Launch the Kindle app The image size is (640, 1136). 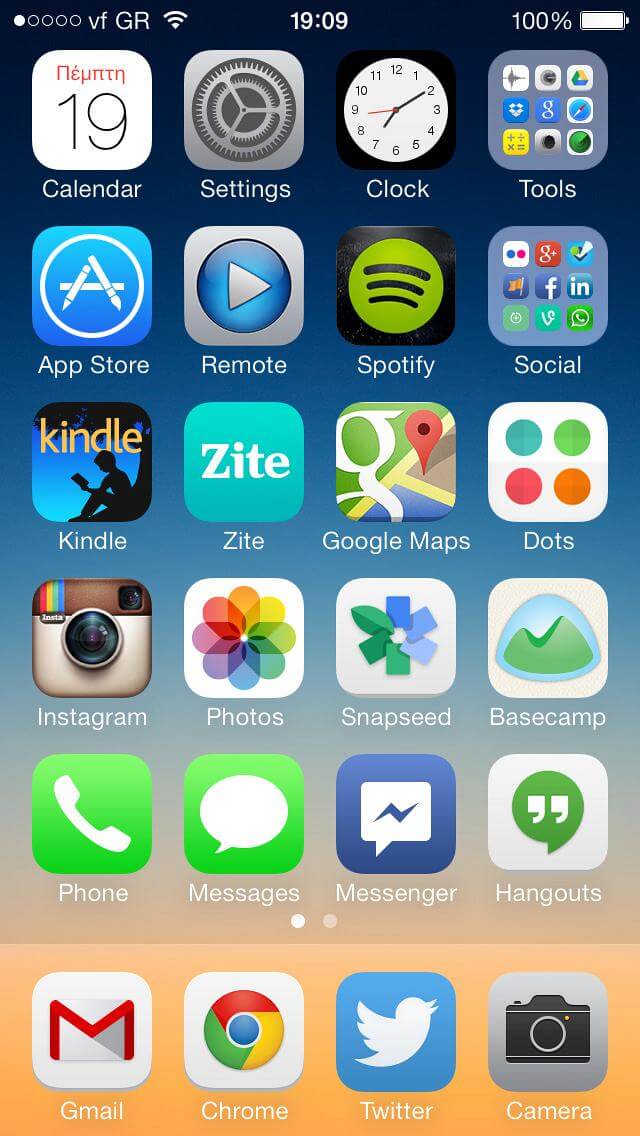92,462
